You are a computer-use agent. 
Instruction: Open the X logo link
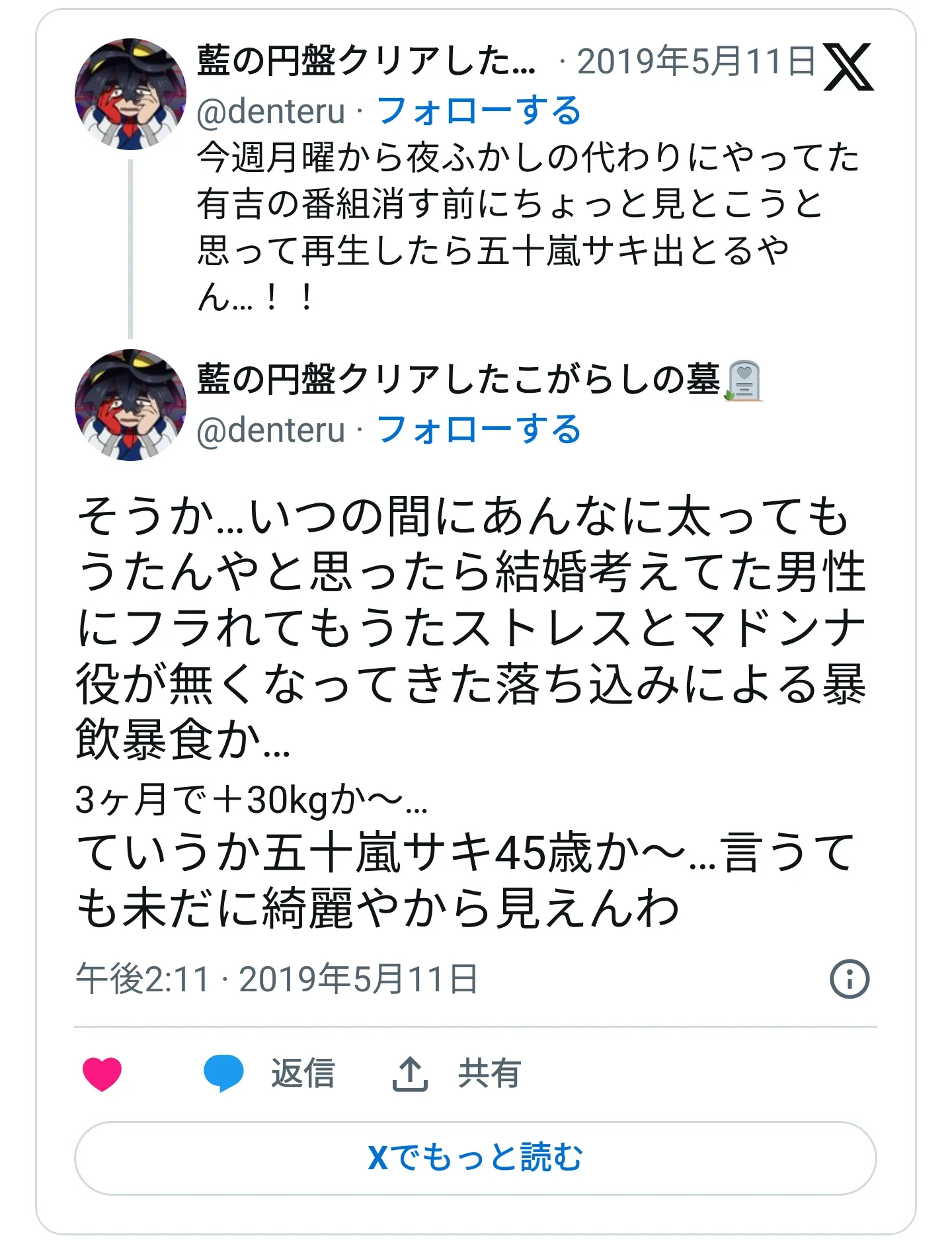point(848,67)
